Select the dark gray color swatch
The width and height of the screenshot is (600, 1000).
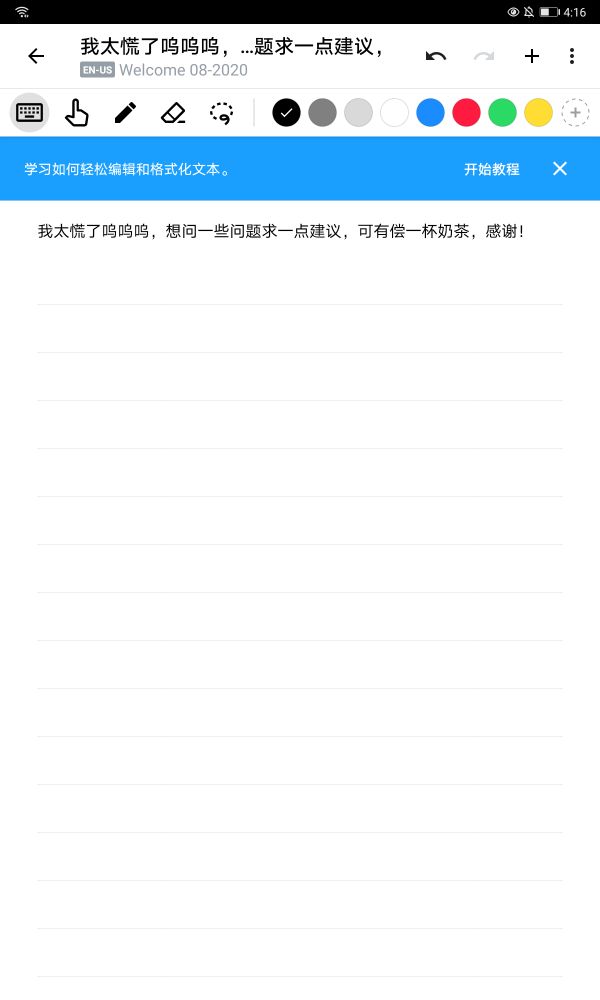323,113
